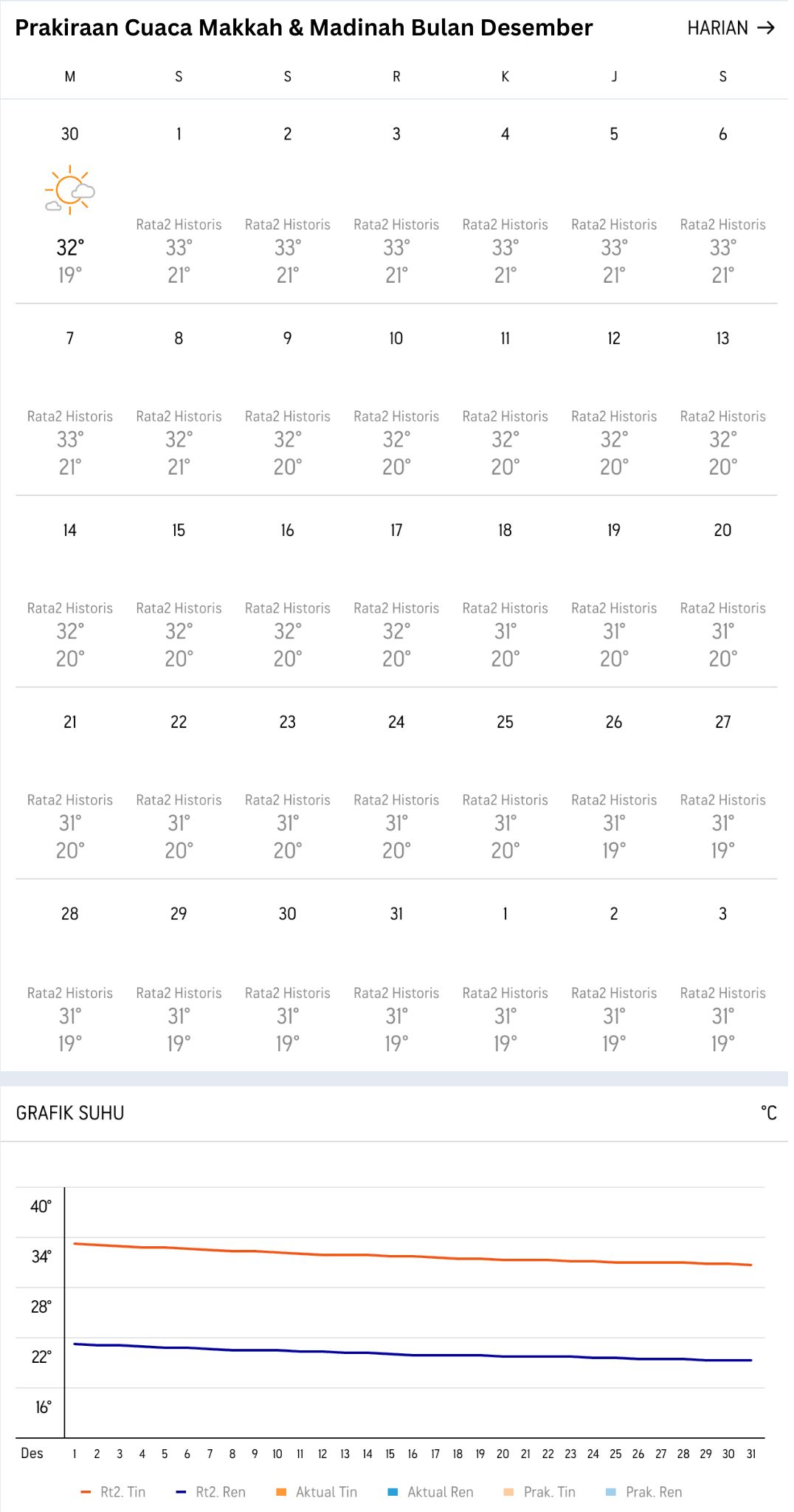
Task: Switch to the M weekday column header
Action: tap(70, 75)
